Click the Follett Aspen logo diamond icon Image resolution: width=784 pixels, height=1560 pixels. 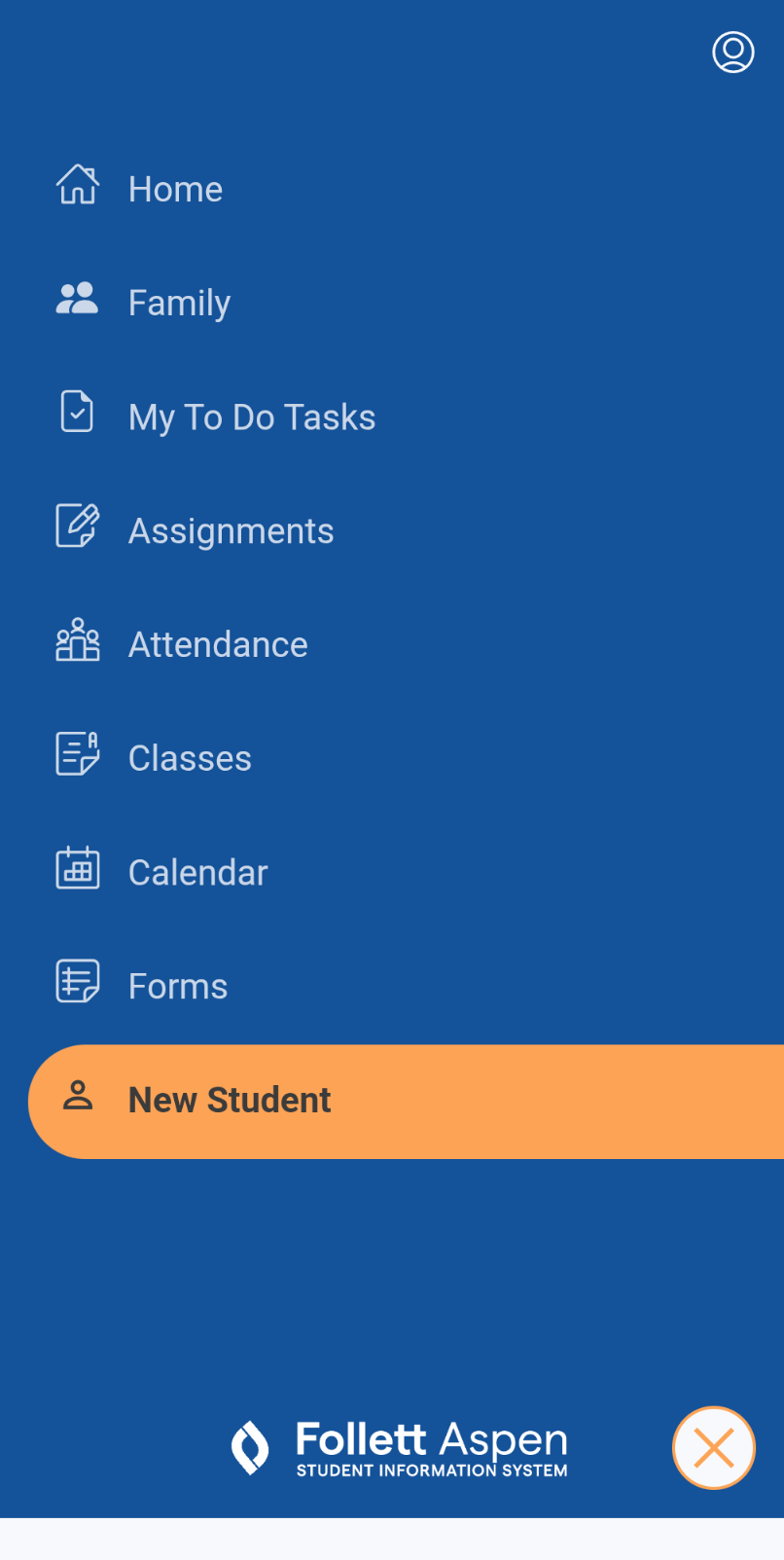(x=250, y=1448)
